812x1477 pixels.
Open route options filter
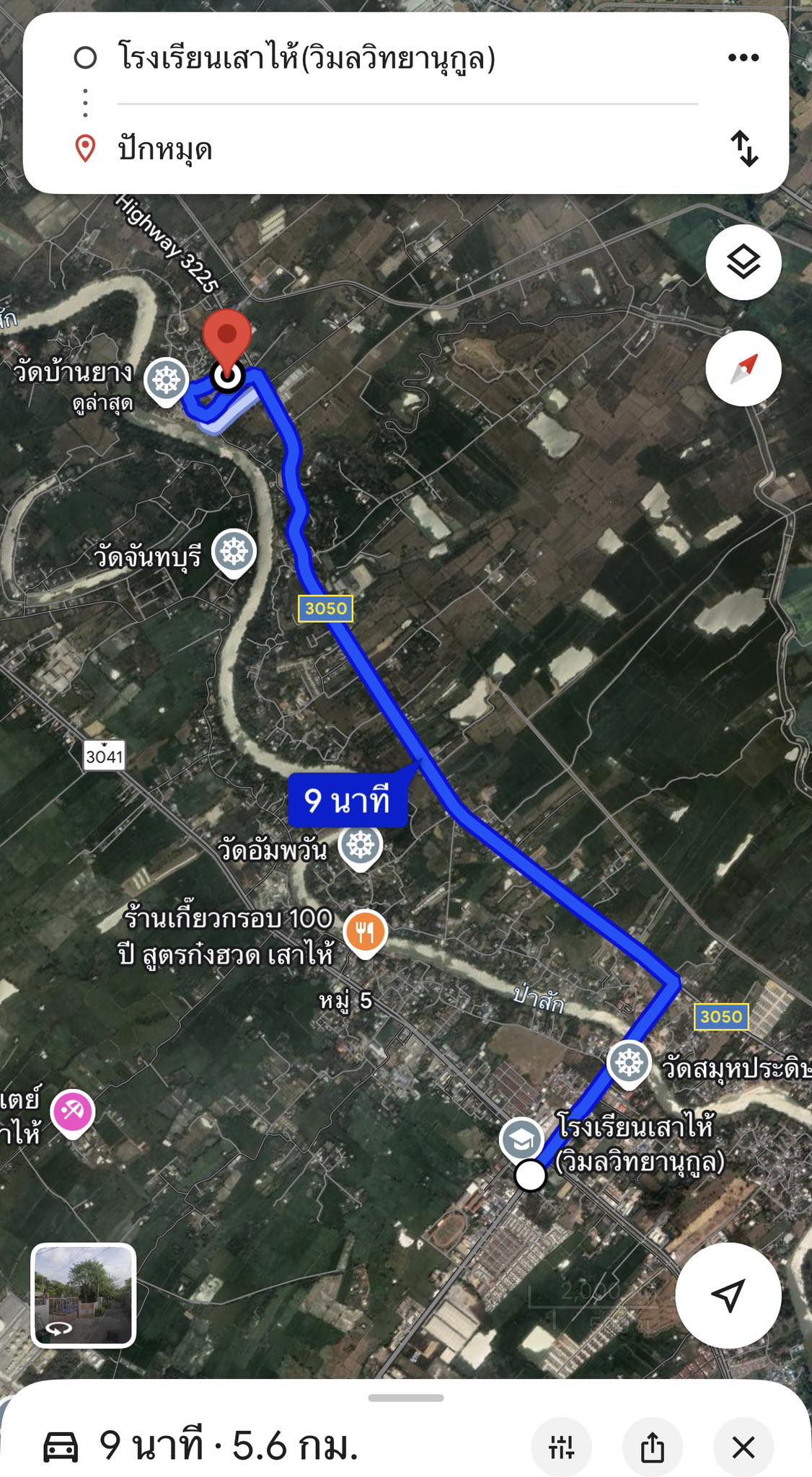point(561,1447)
